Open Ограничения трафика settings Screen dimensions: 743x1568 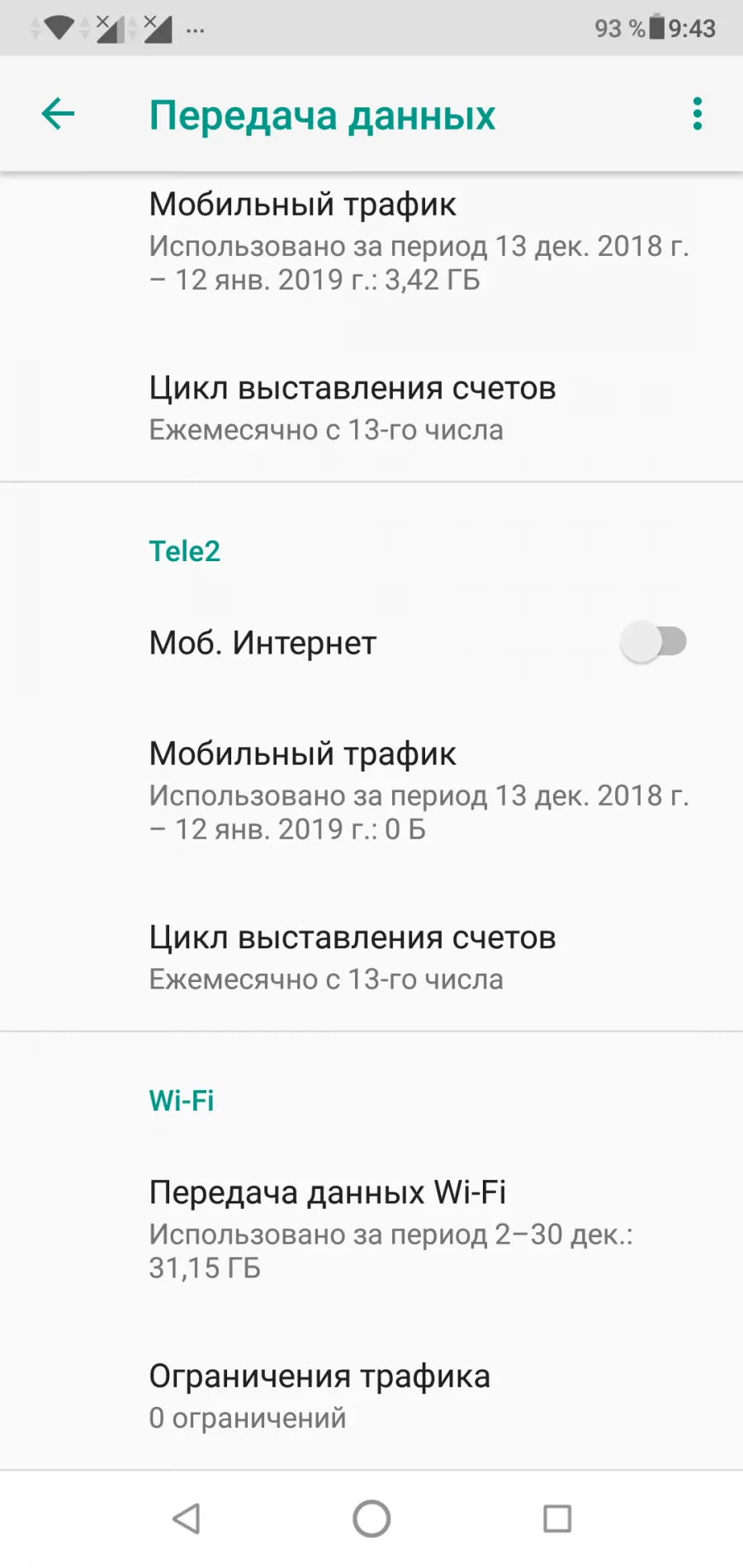click(371, 1396)
